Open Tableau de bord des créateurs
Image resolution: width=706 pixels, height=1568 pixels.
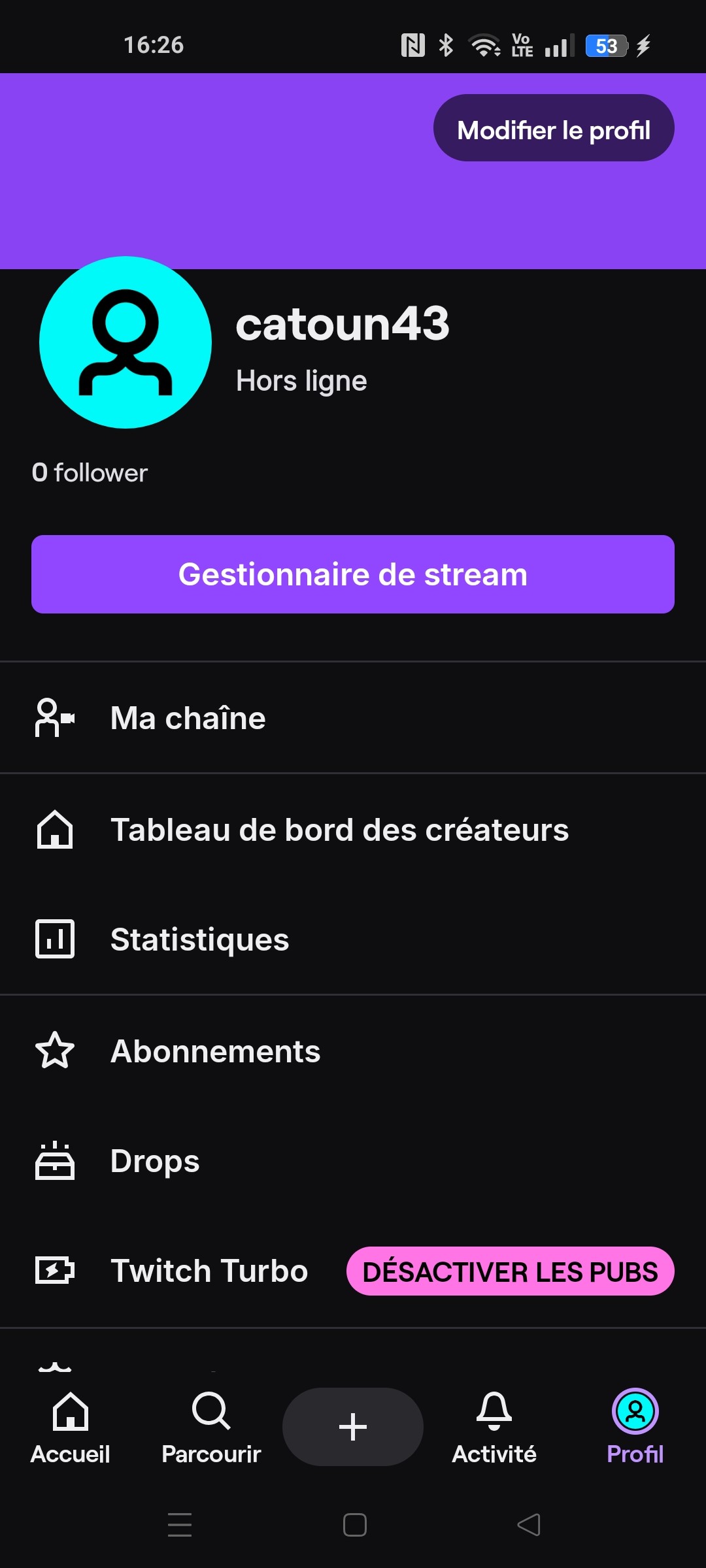tap(353, 830)
